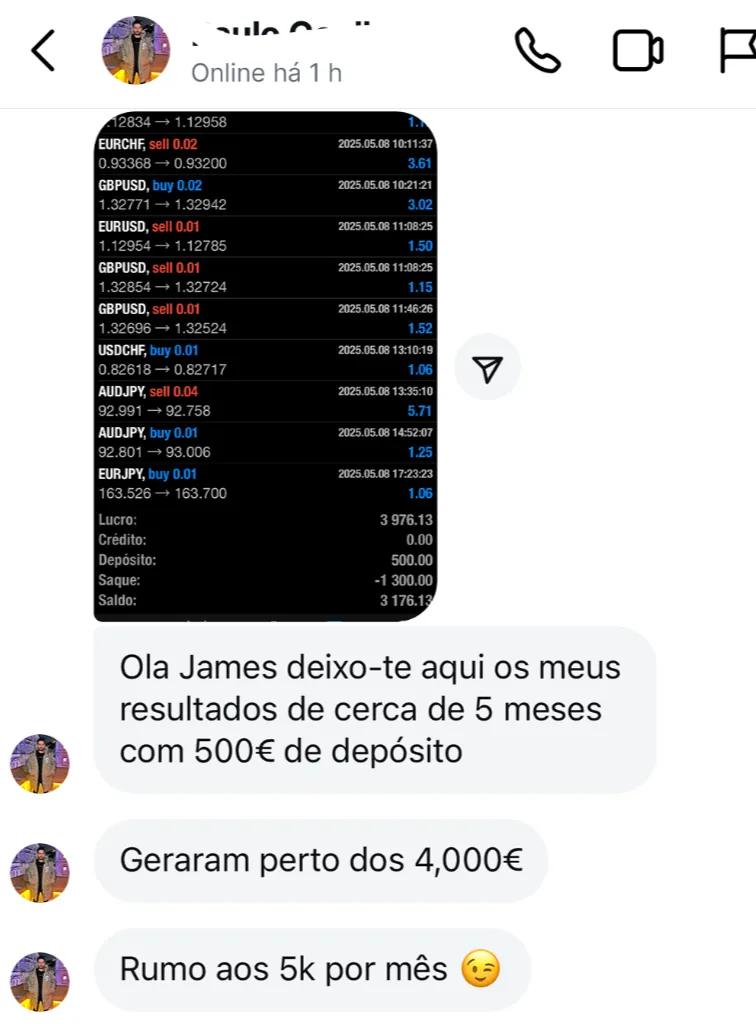Tap the EURCHF sell row in the image

[x=265, y=152]
